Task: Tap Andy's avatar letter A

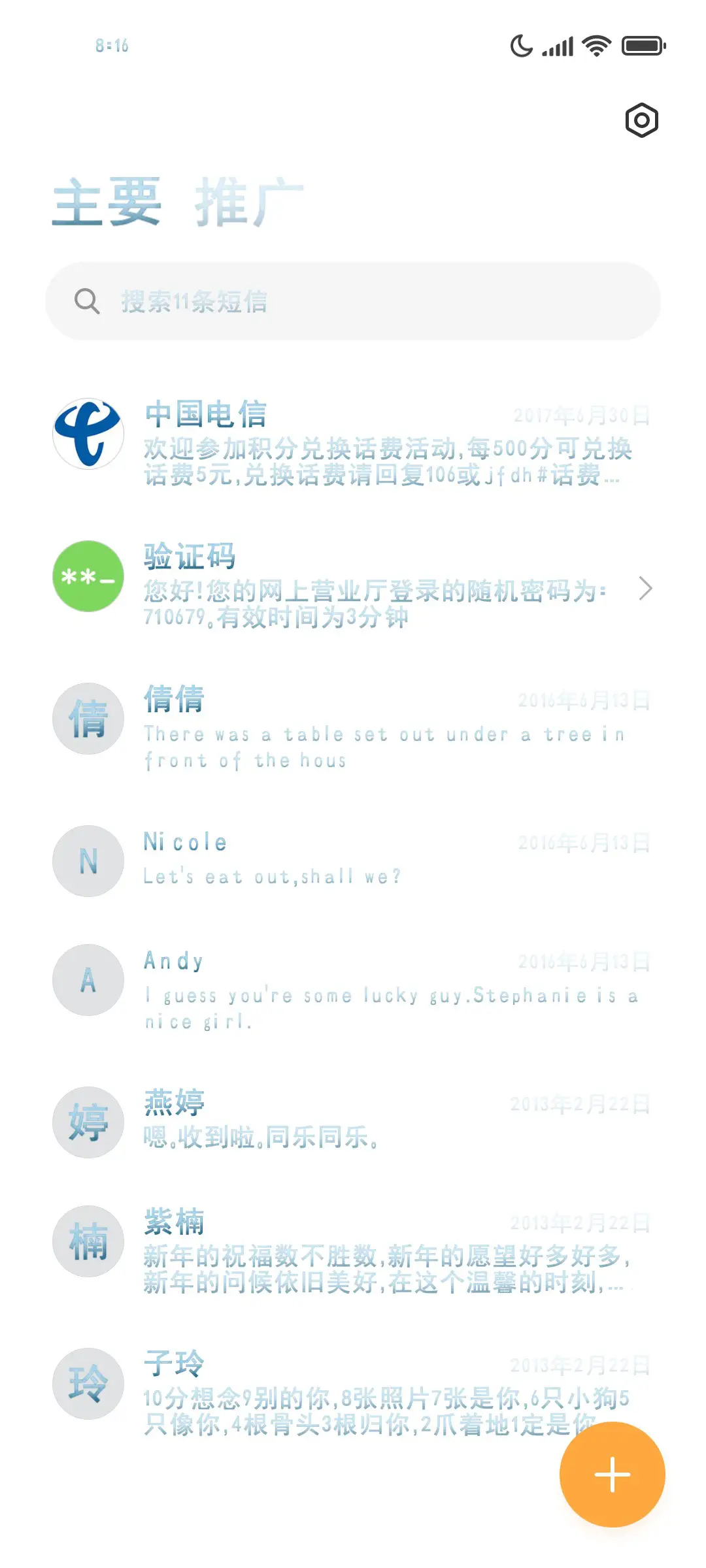Action: (88, 979)
